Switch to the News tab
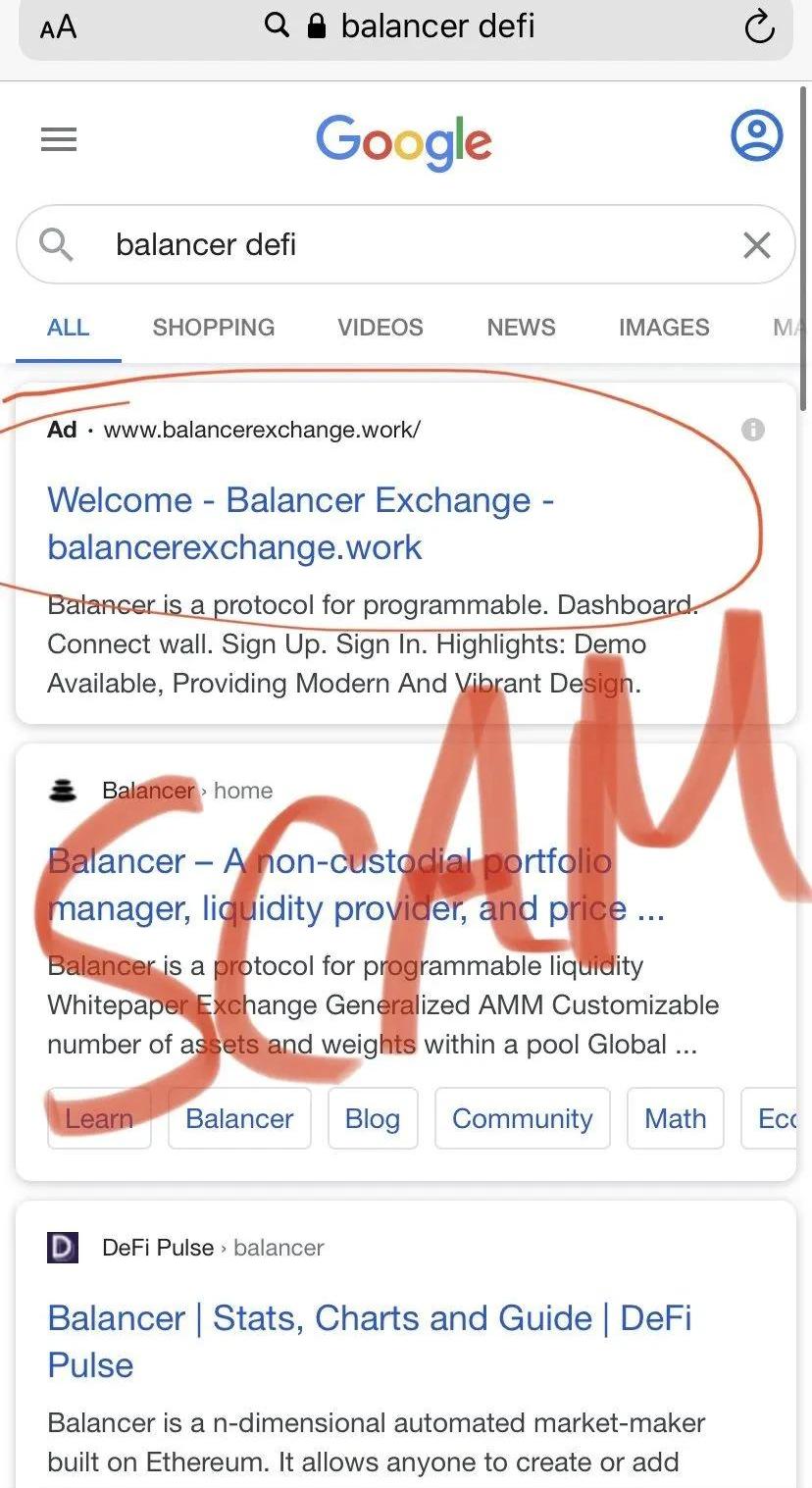 coord(521,328)
